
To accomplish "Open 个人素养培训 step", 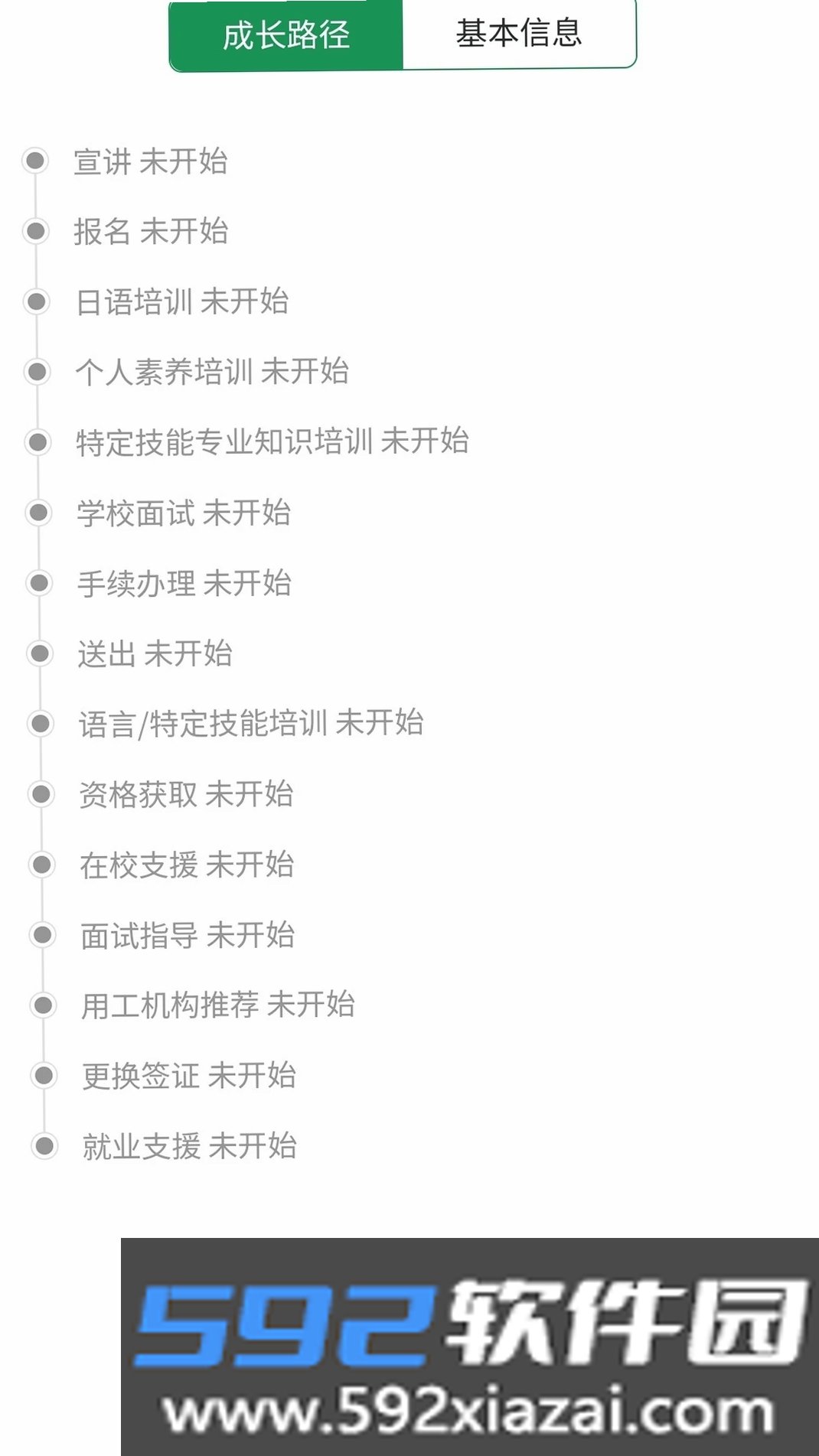I will click(212, 372).
